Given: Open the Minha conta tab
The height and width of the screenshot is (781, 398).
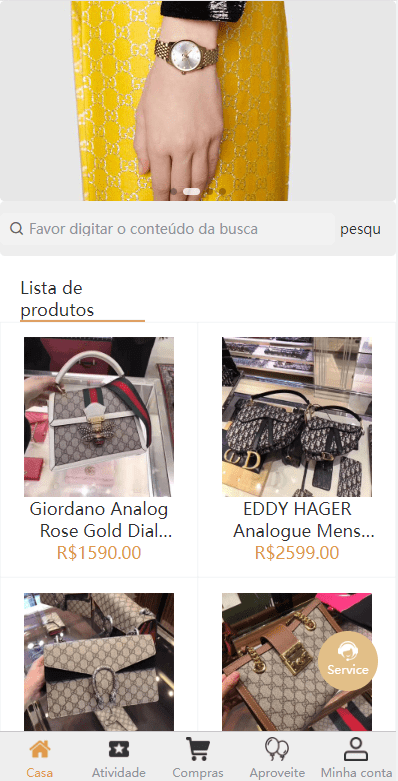Looking at the screenshot, I should (356, 757).
